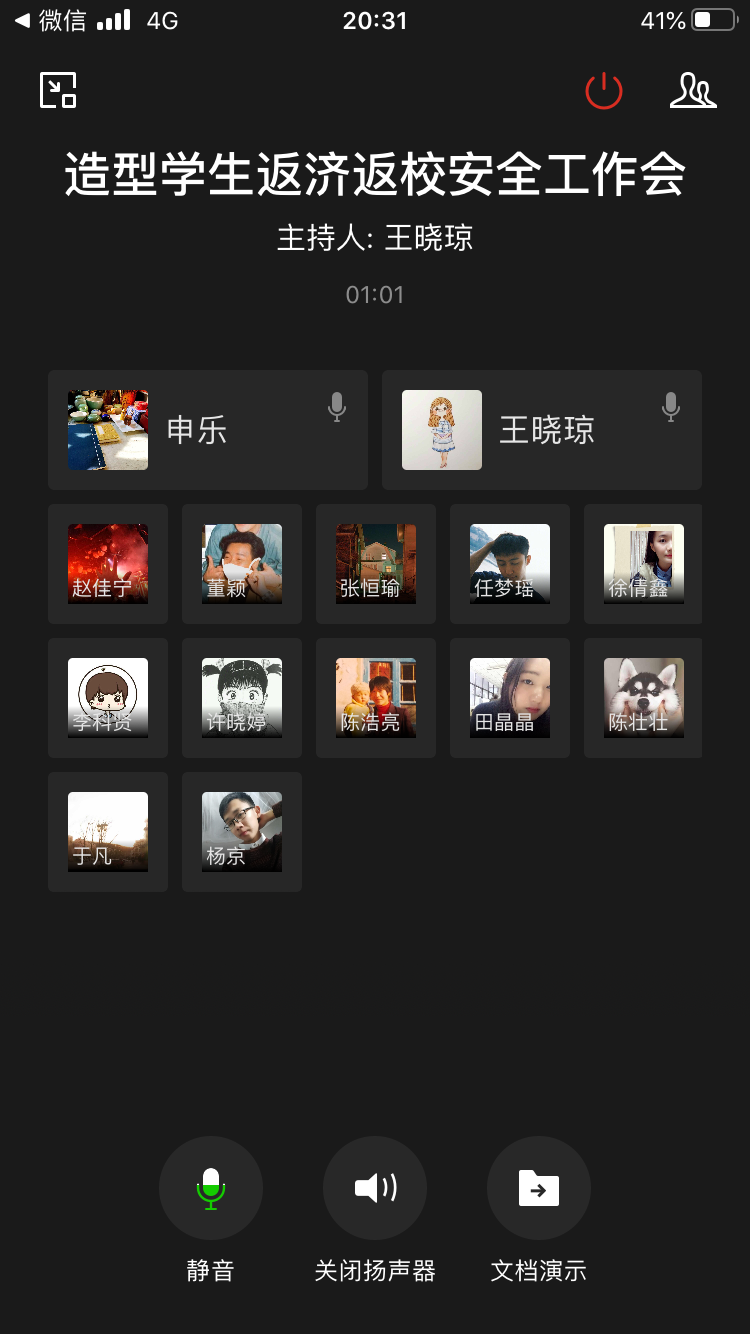Choose participant 张恒瑜
This screenshot has width=750, height=1334.
(x=376, y=564)
